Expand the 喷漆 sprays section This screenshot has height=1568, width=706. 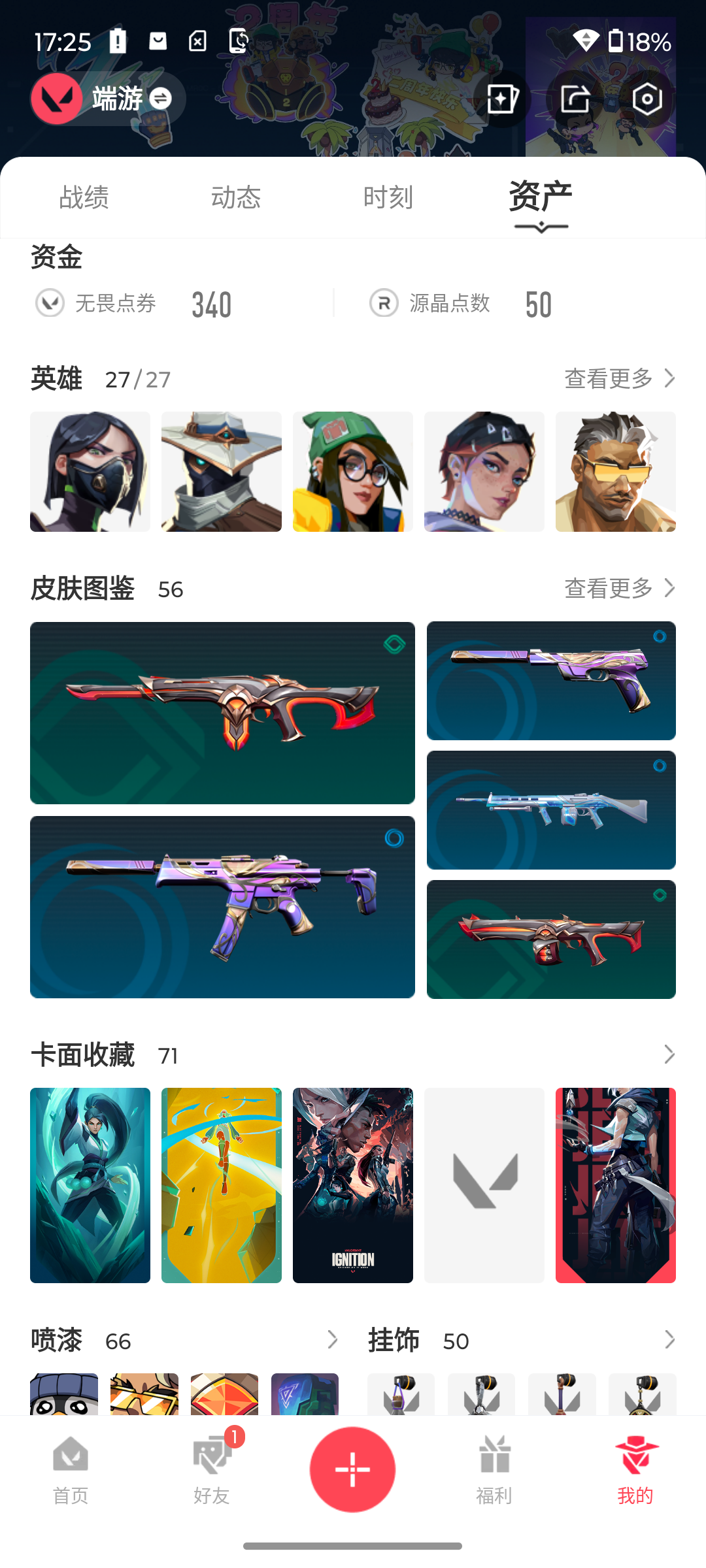click(333, 1340)
